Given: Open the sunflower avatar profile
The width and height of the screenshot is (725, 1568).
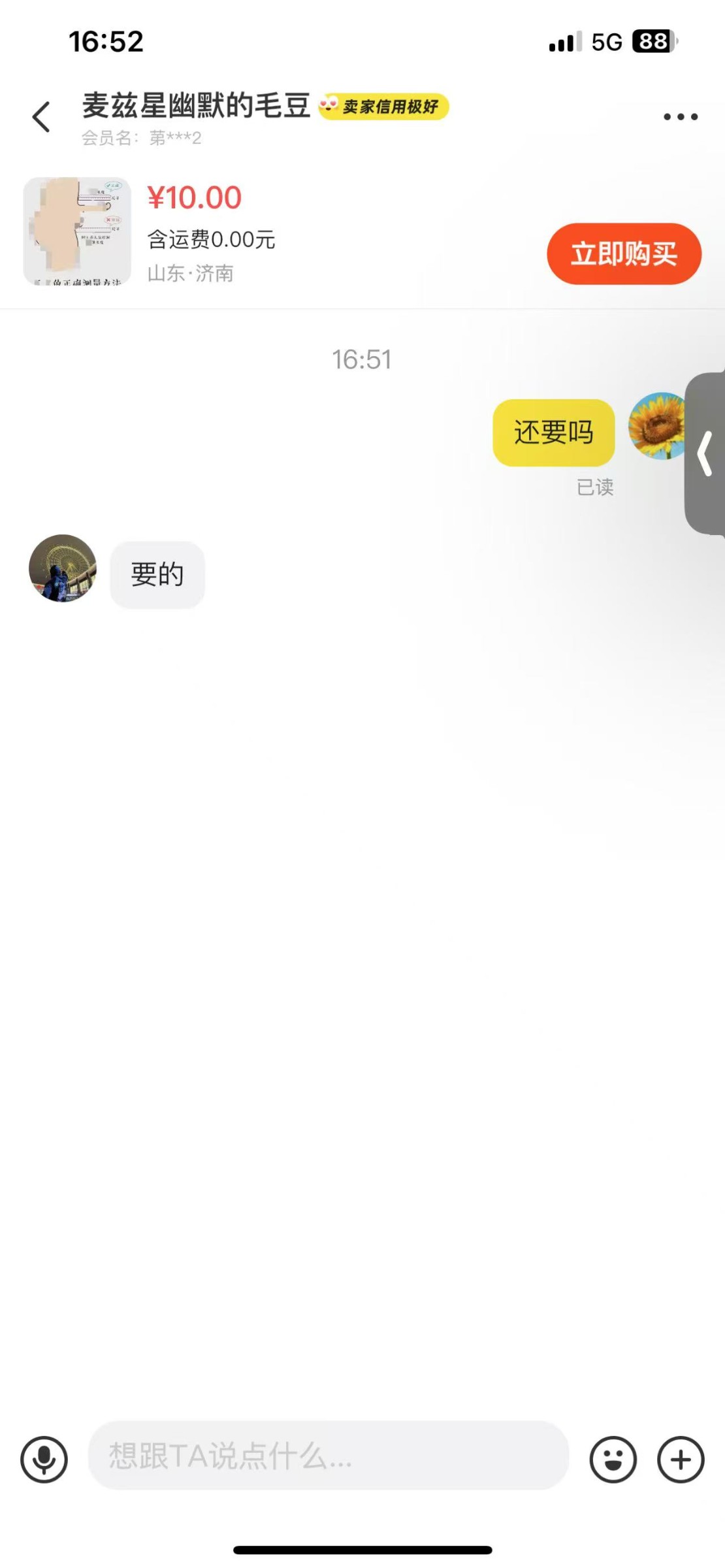Looking at the screenshot, I should 657,426.
